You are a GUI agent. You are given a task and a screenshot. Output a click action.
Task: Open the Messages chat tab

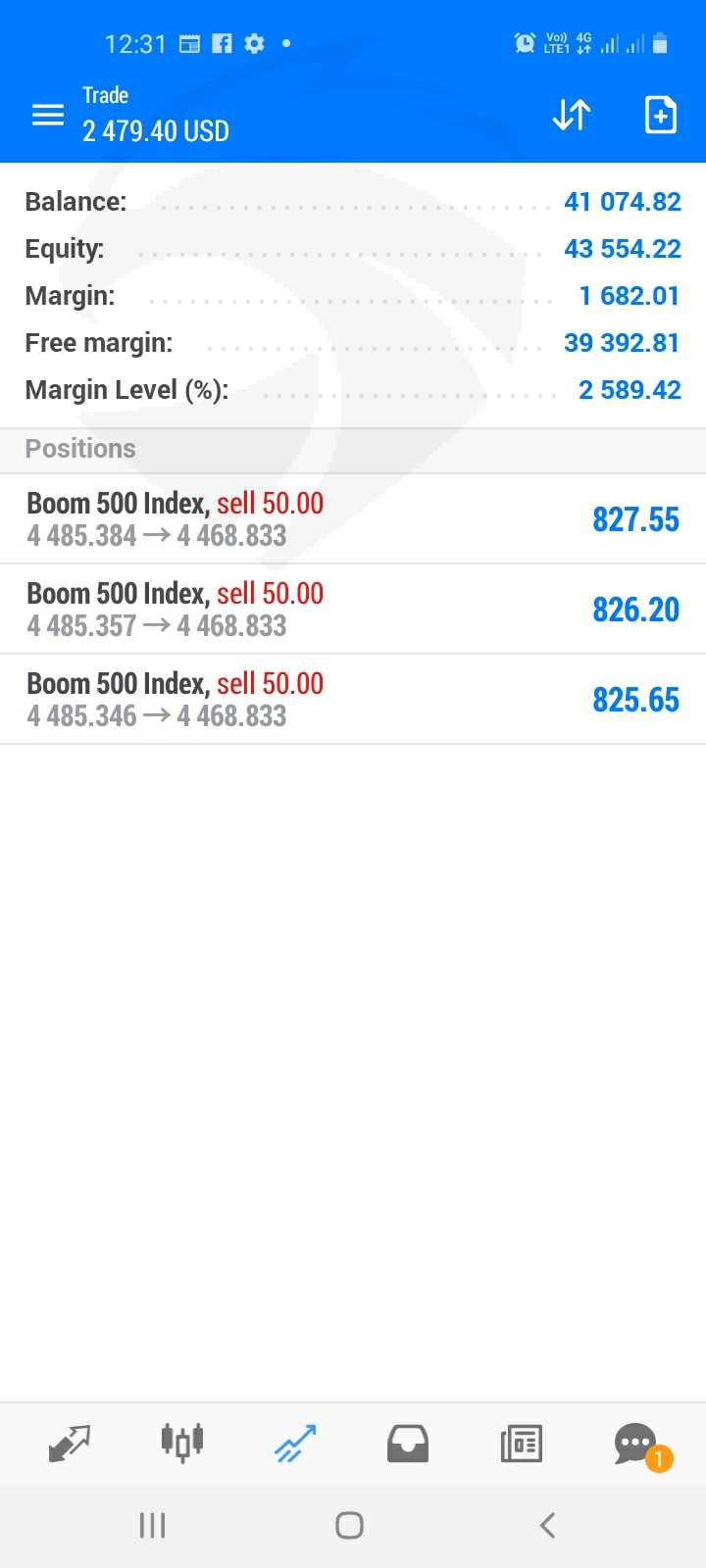coord(637,1443)
